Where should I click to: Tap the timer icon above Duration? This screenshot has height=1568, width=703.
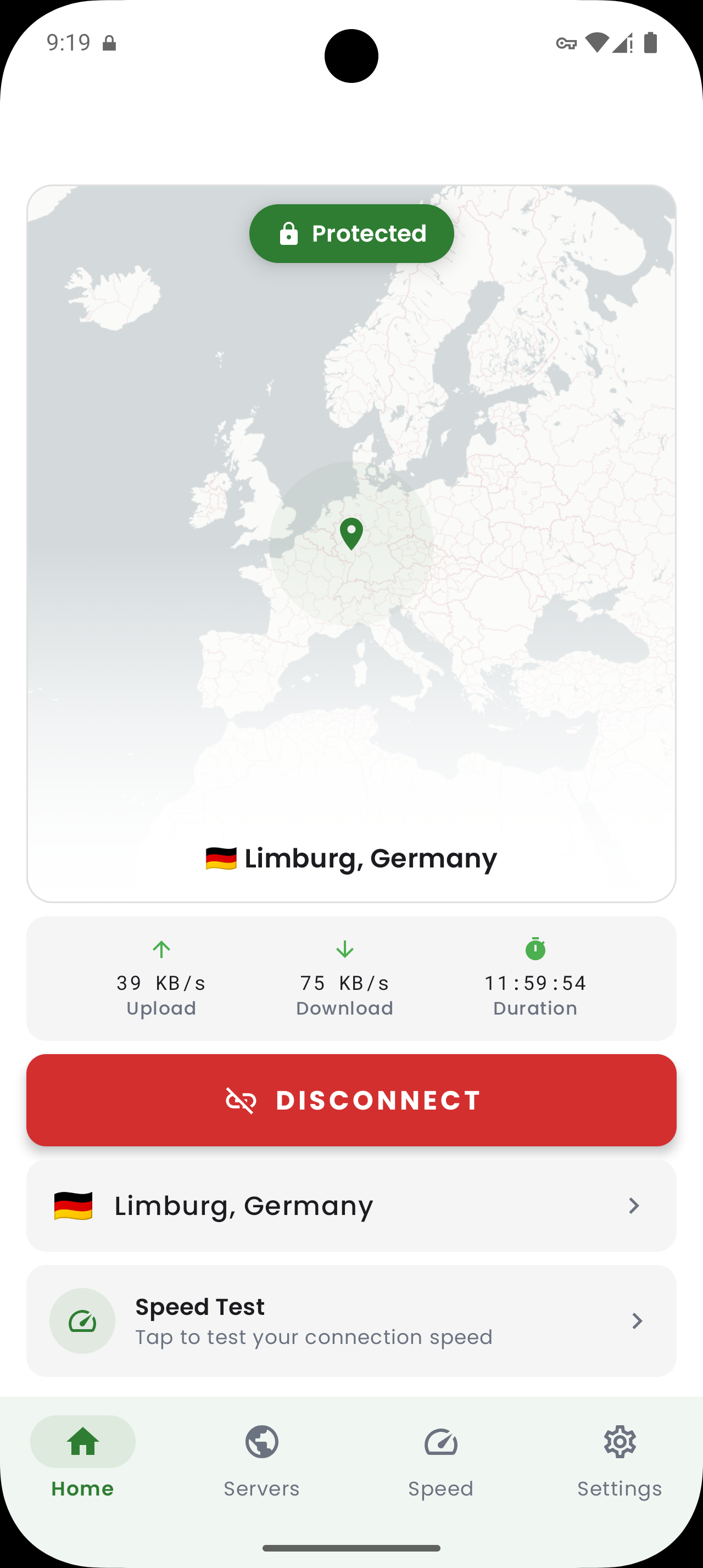pos(534,948)
